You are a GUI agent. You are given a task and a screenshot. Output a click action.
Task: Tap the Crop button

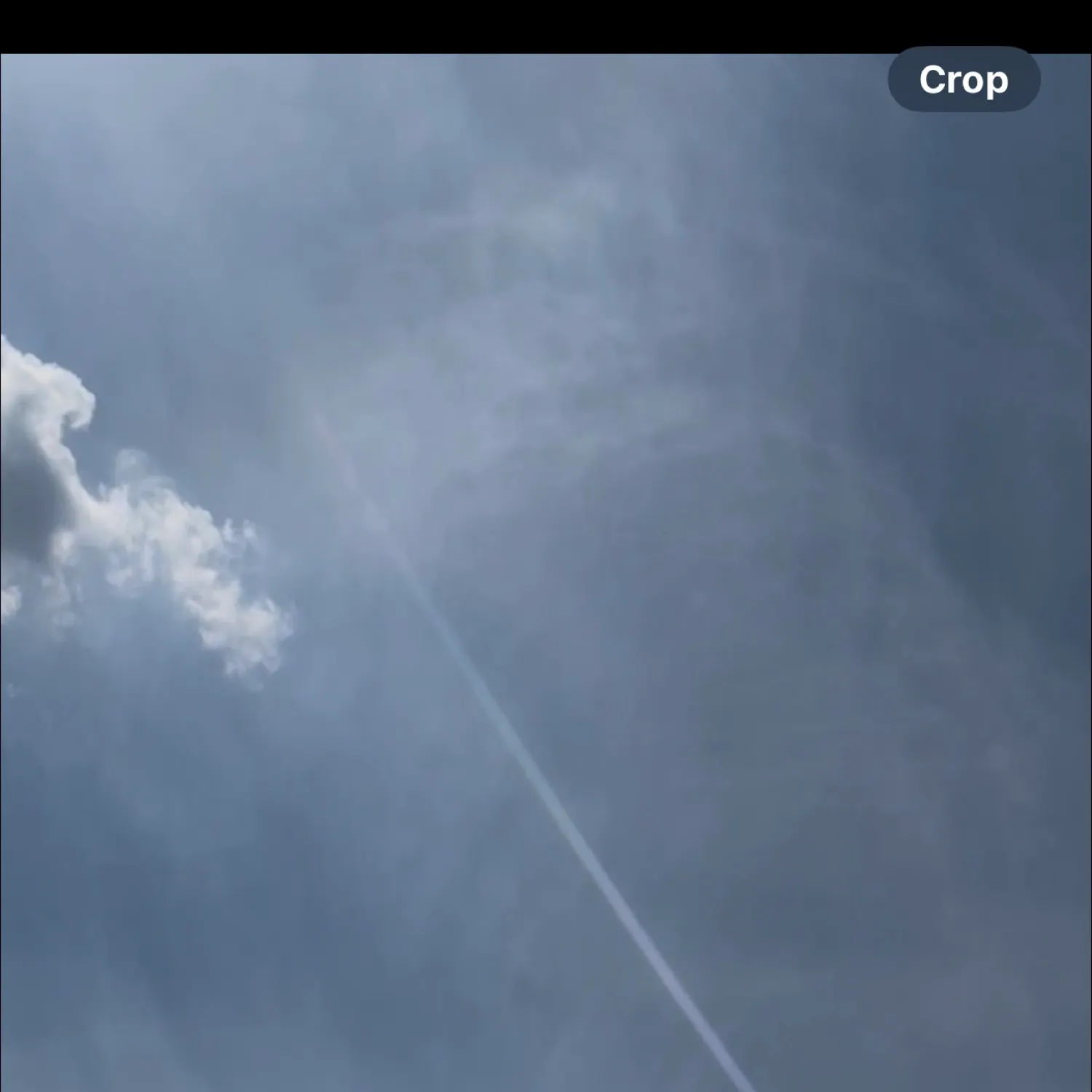tap(963, 79)
